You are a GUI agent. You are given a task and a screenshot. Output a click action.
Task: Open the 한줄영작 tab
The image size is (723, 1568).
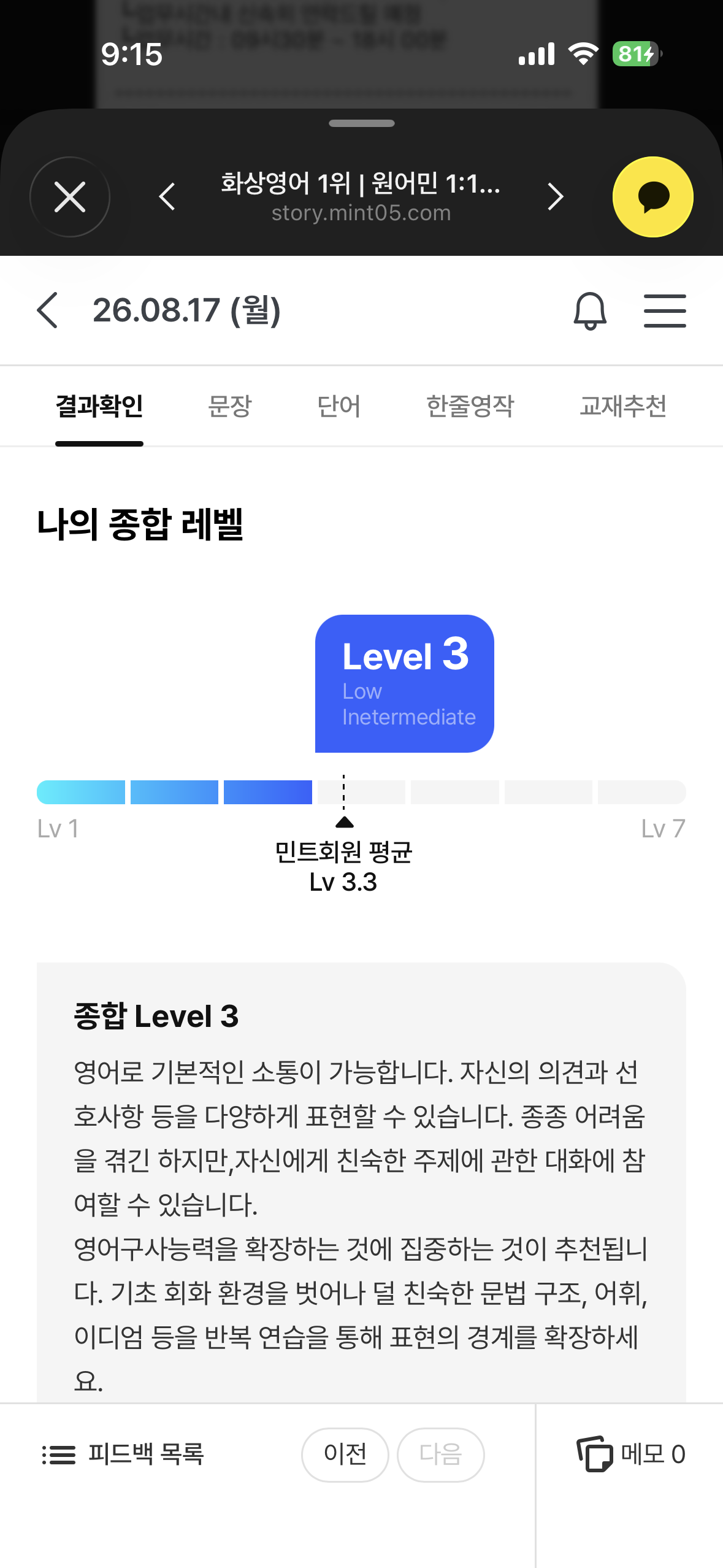click(470, 406)
